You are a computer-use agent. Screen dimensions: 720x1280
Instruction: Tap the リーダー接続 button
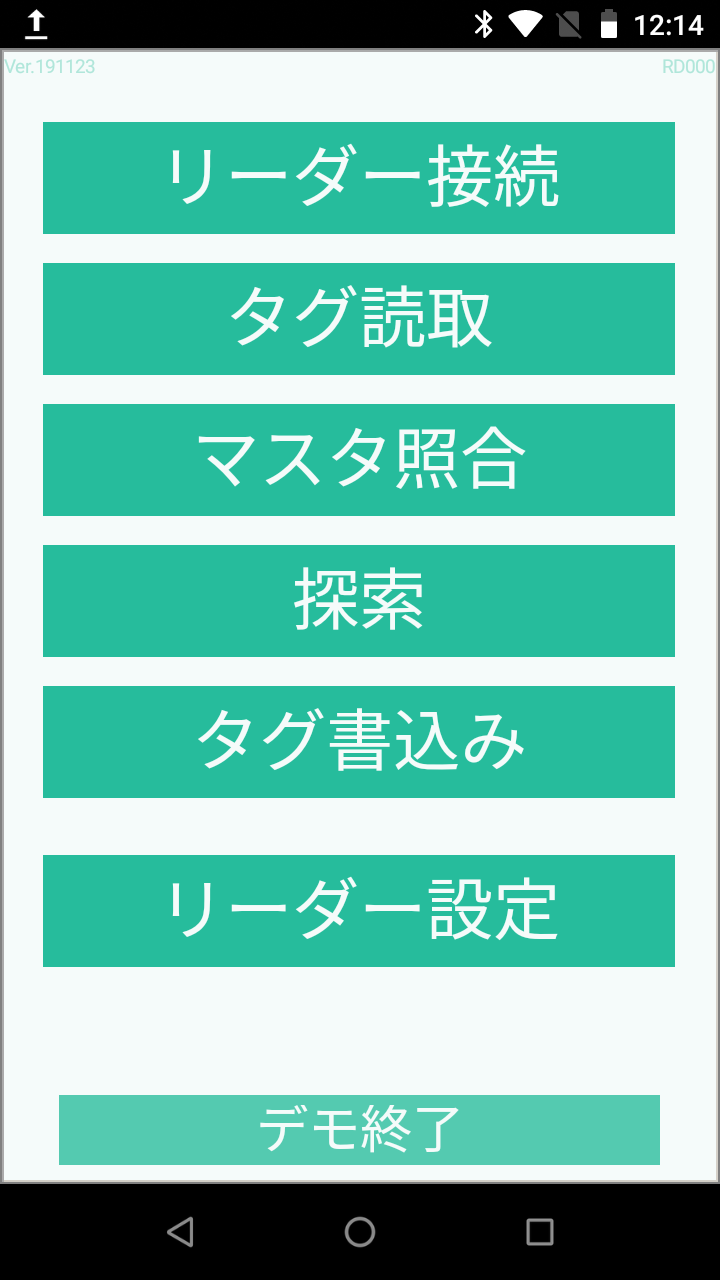pyautogui.click(x=359, y=178)
